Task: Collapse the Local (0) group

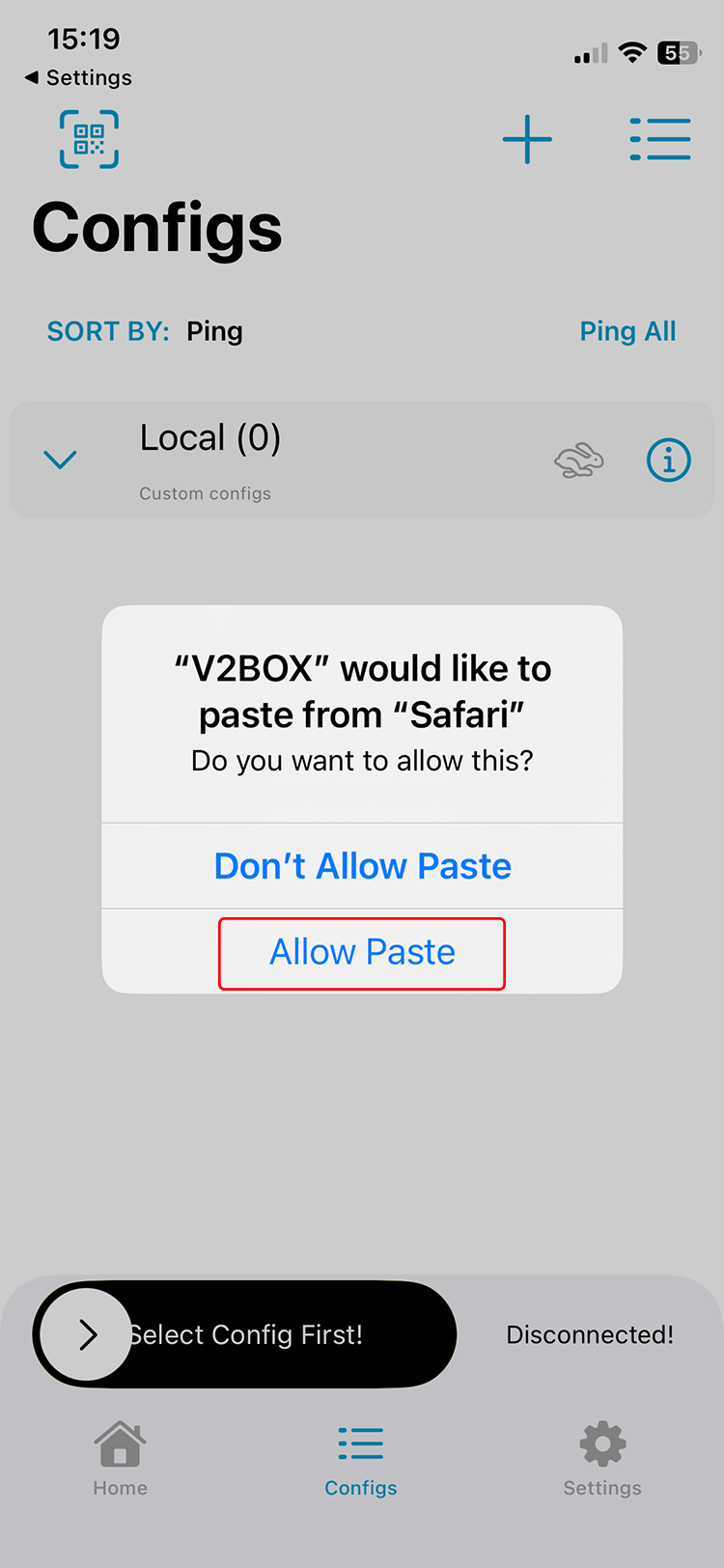Action: coord(60,460)
